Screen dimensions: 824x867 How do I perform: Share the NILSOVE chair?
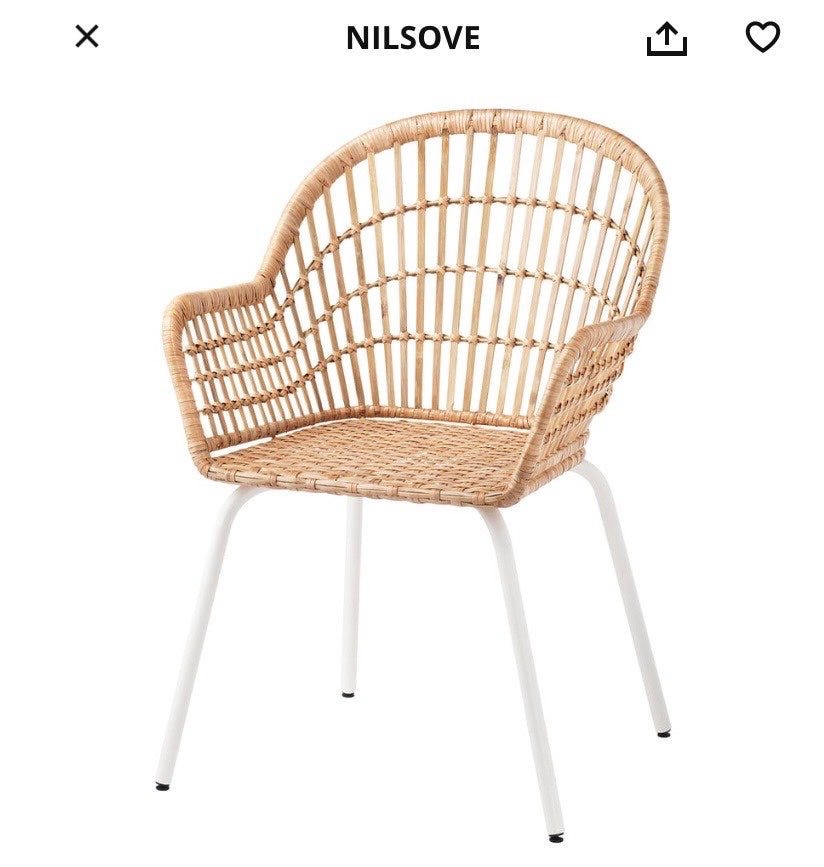(x=667, y=39)
